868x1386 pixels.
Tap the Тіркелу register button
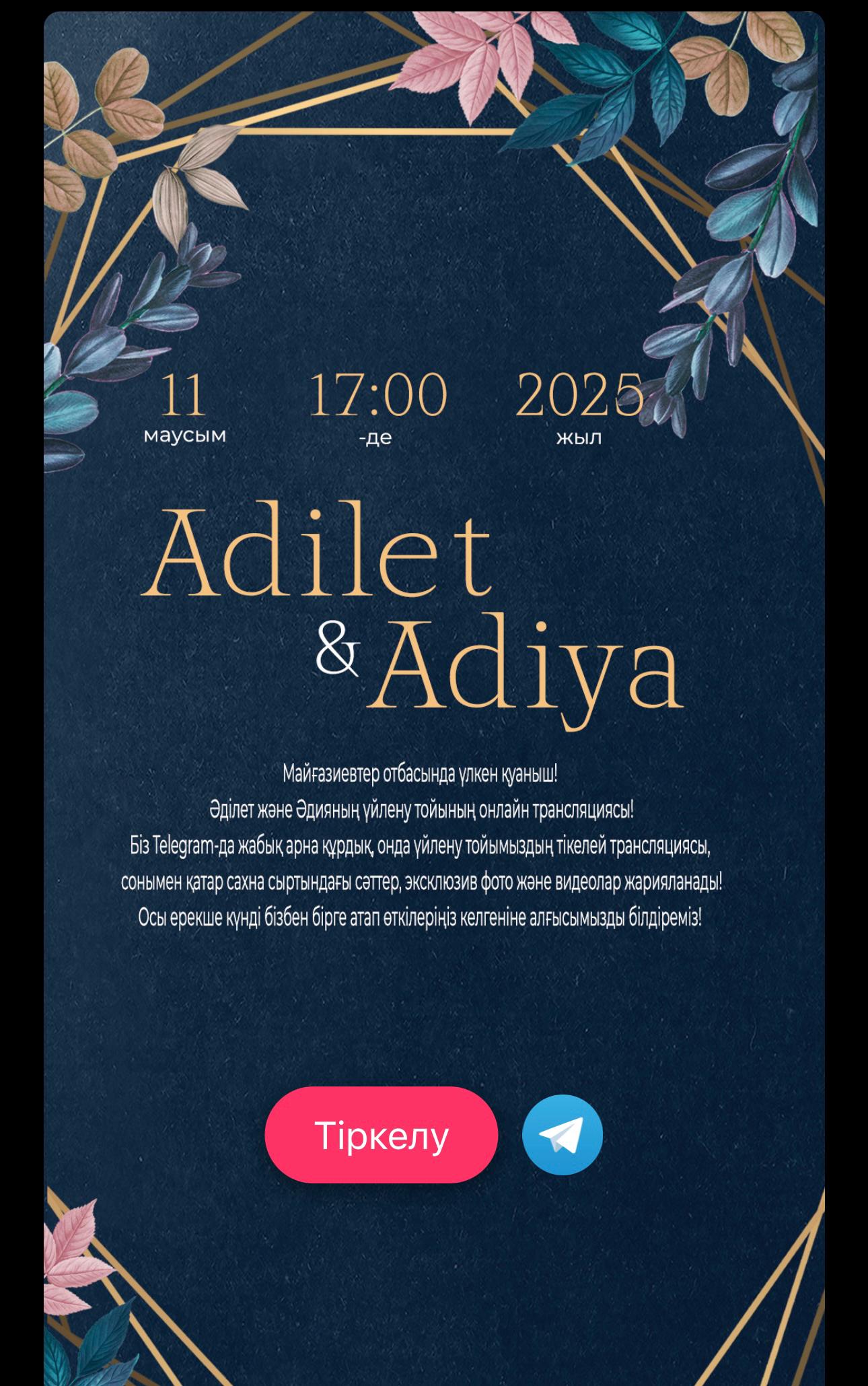click(x=381, y=1135)
